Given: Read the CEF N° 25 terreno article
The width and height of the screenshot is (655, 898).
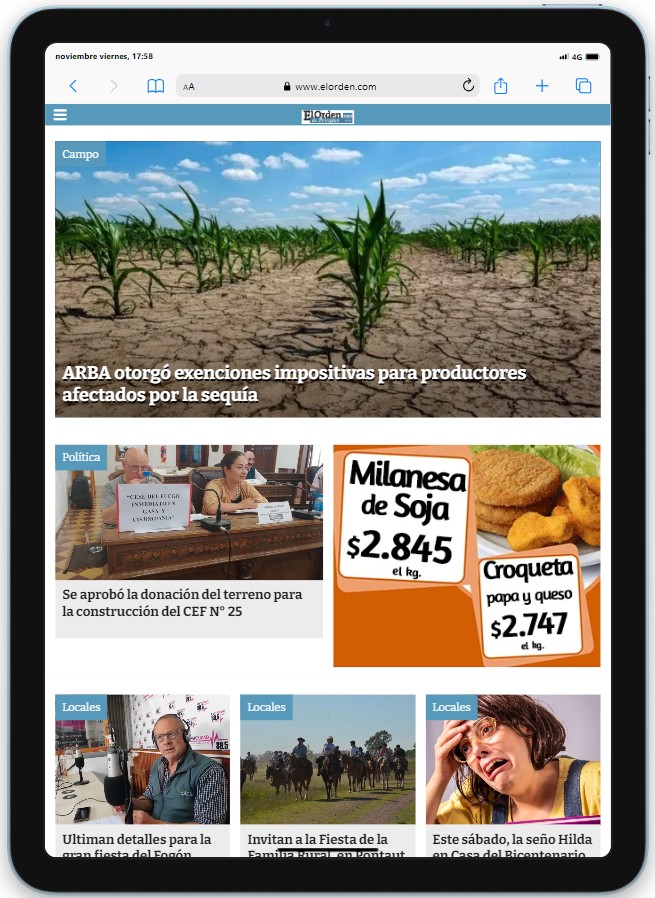Looking at the screenshot, I should point(182,603).
